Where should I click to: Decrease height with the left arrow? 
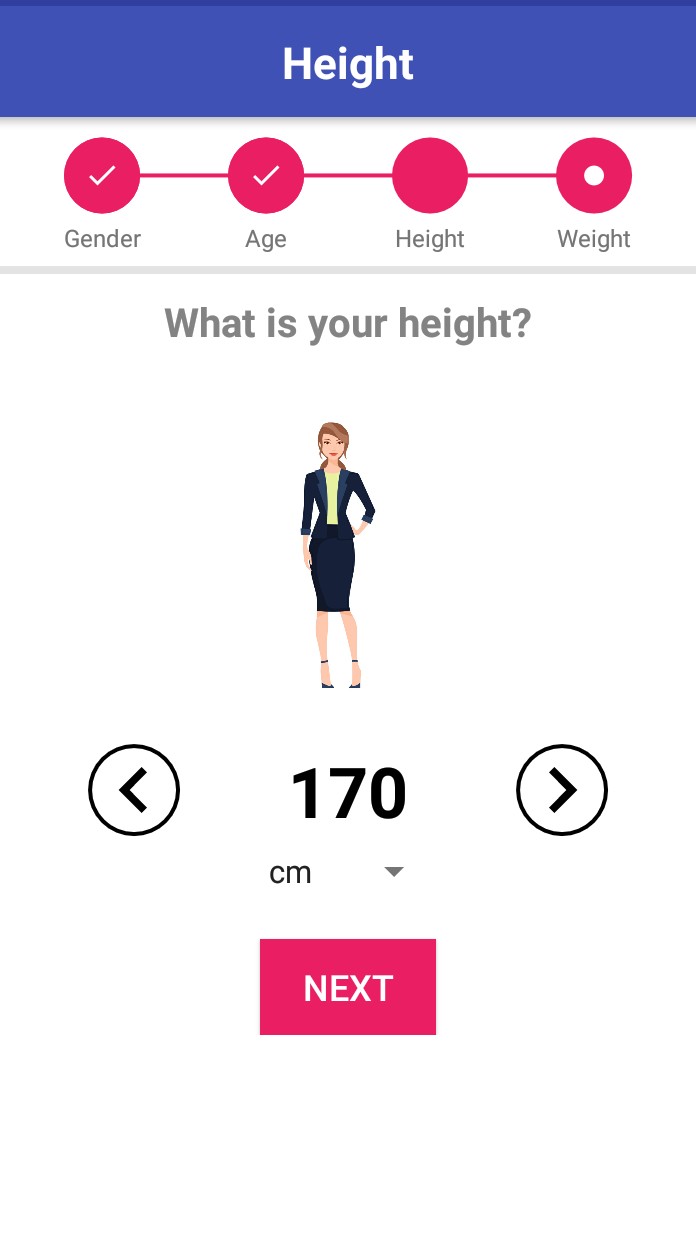(134, 790)
